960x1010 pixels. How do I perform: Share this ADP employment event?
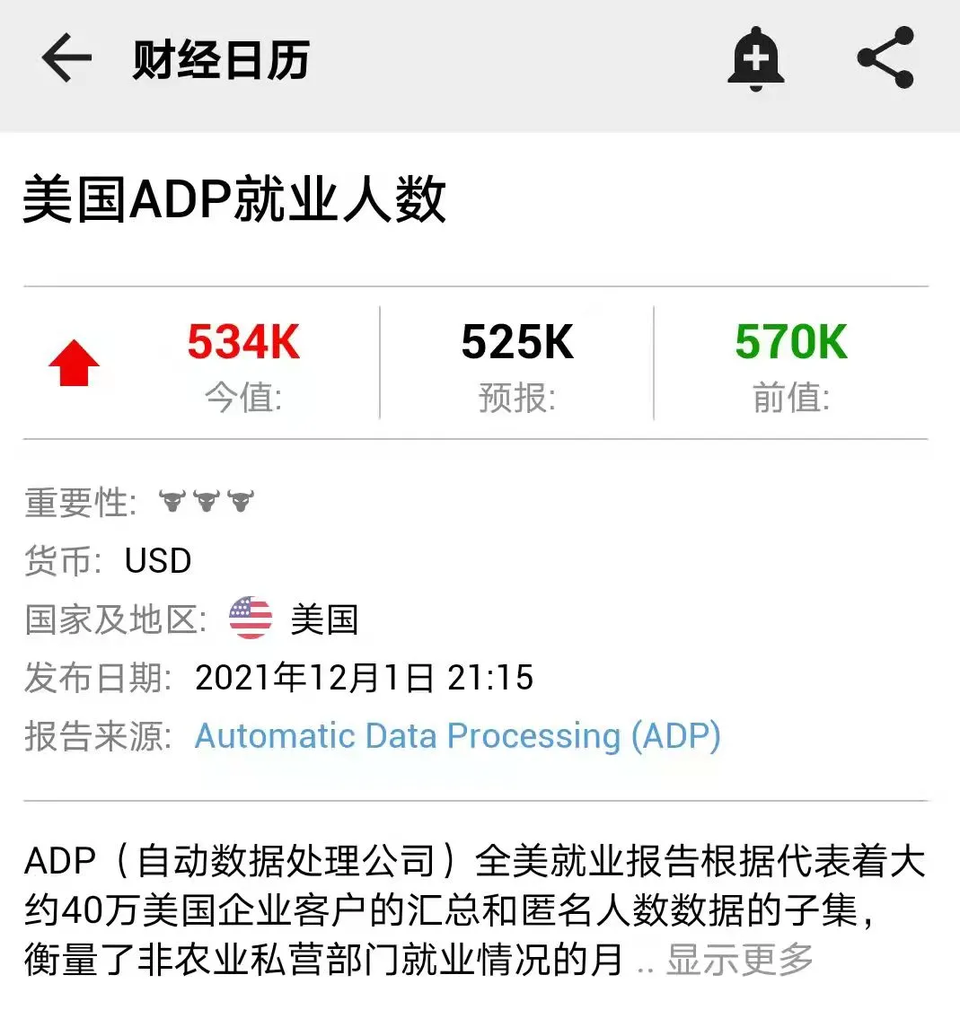[x=886, y=58]
